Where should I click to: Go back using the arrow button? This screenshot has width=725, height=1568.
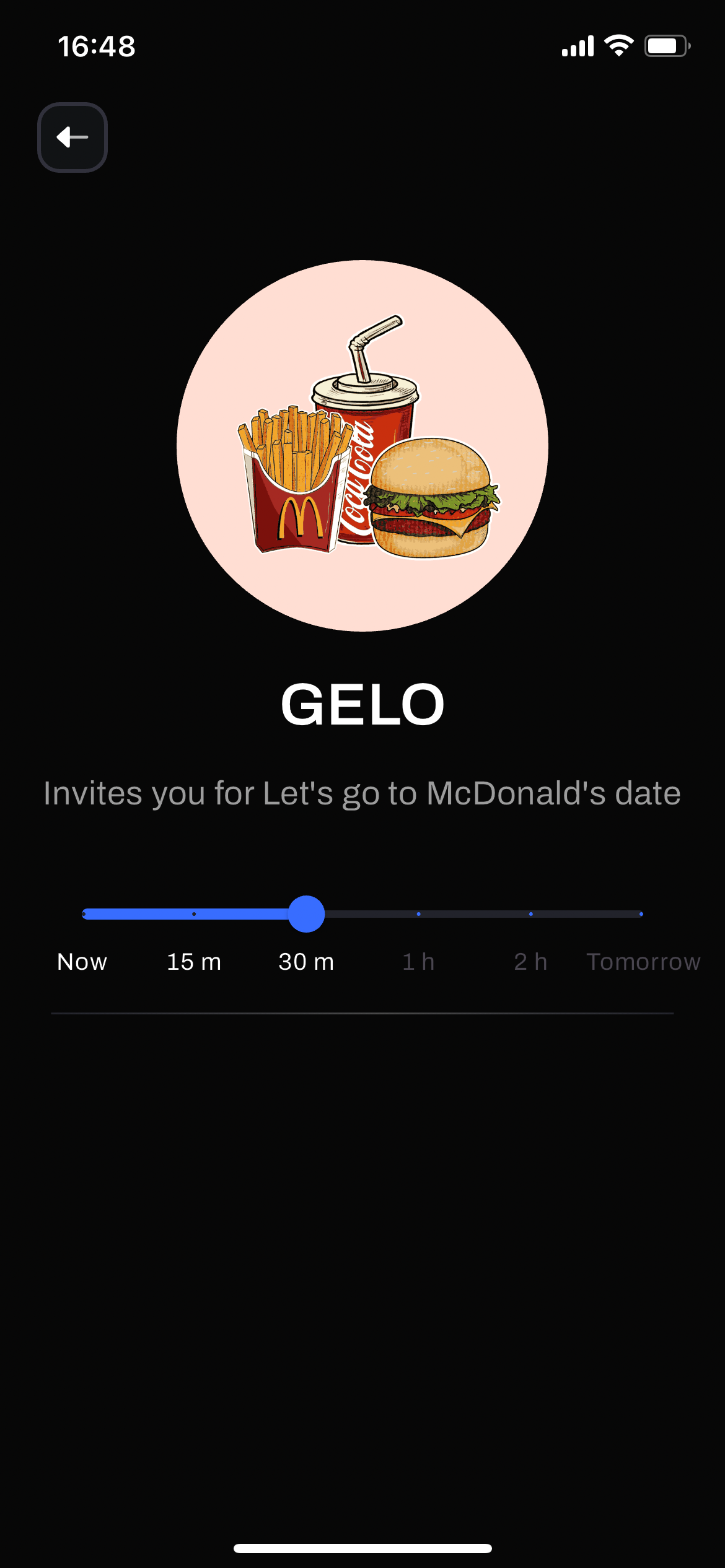[72, 137]
